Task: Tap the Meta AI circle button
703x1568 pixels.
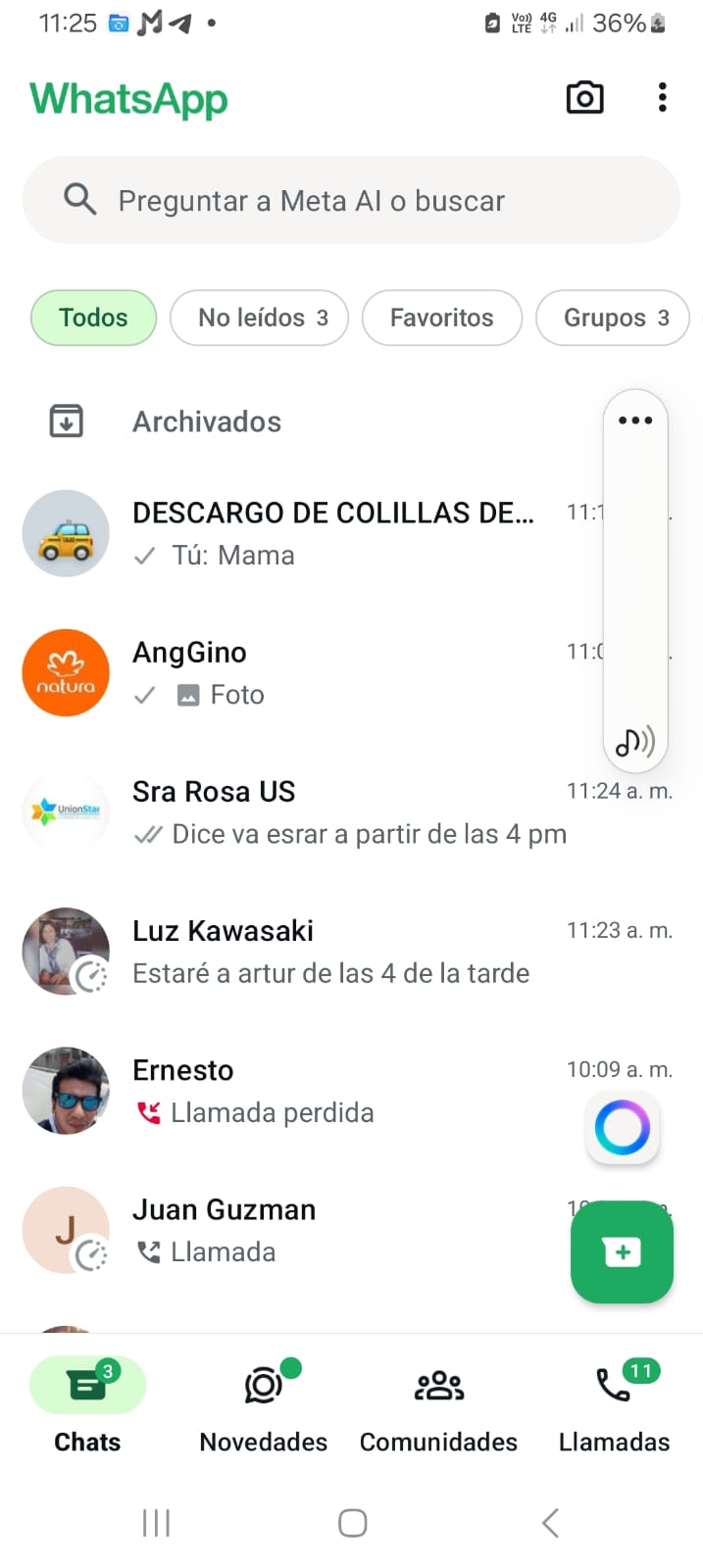Action: tap(623, 1128)
